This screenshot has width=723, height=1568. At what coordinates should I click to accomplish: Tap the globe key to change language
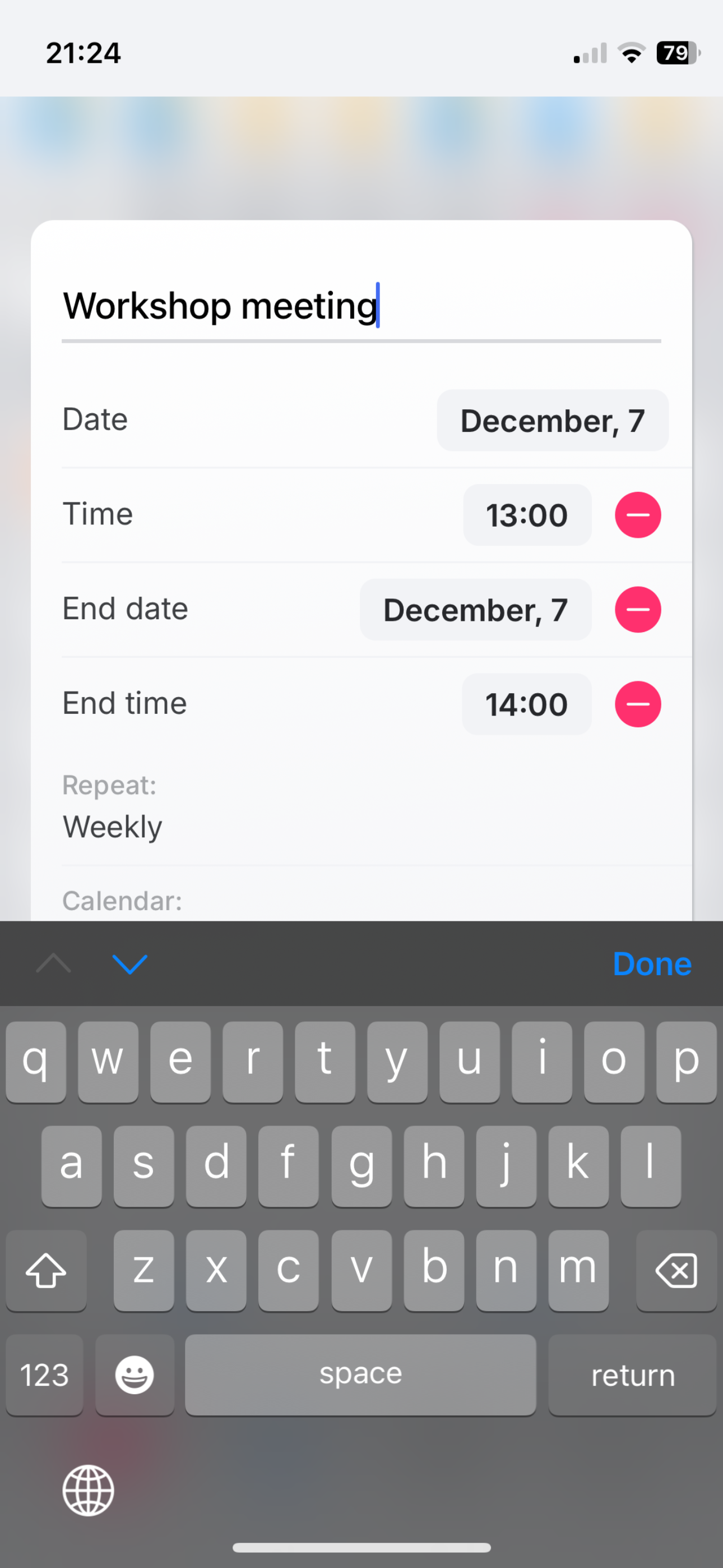point(88,1491)
